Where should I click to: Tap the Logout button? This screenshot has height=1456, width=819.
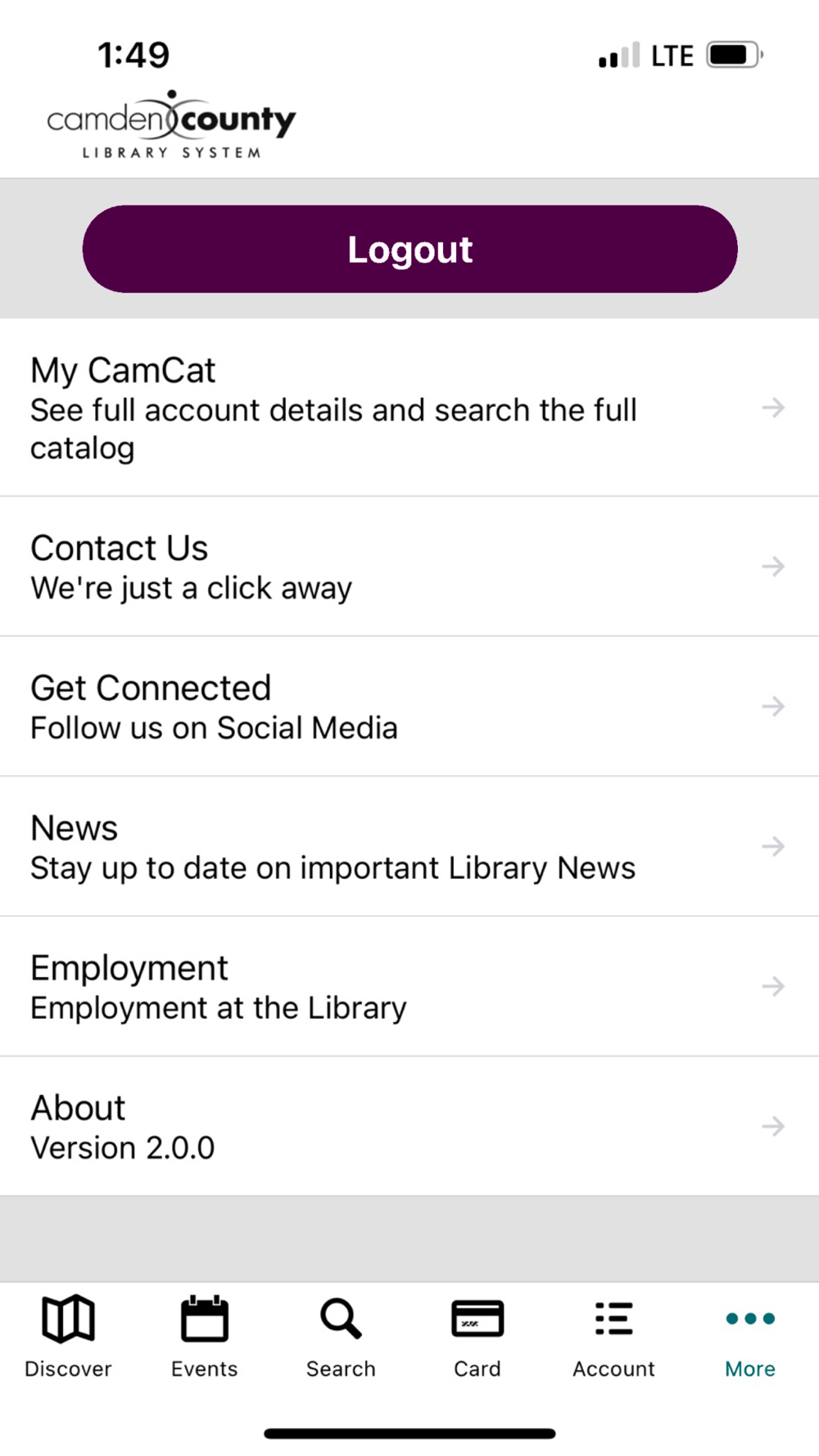coord(409,249)
